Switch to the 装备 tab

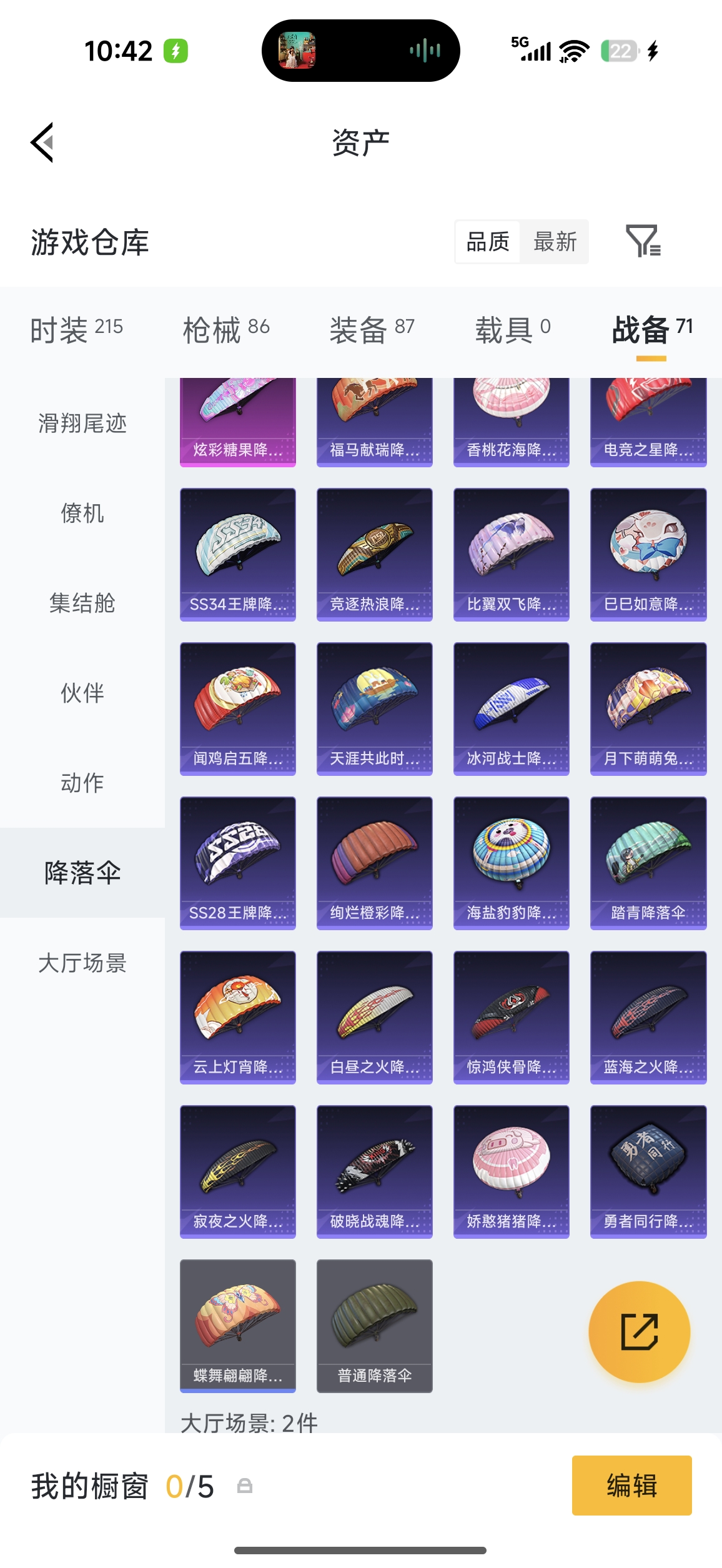(x=372, y=330)
